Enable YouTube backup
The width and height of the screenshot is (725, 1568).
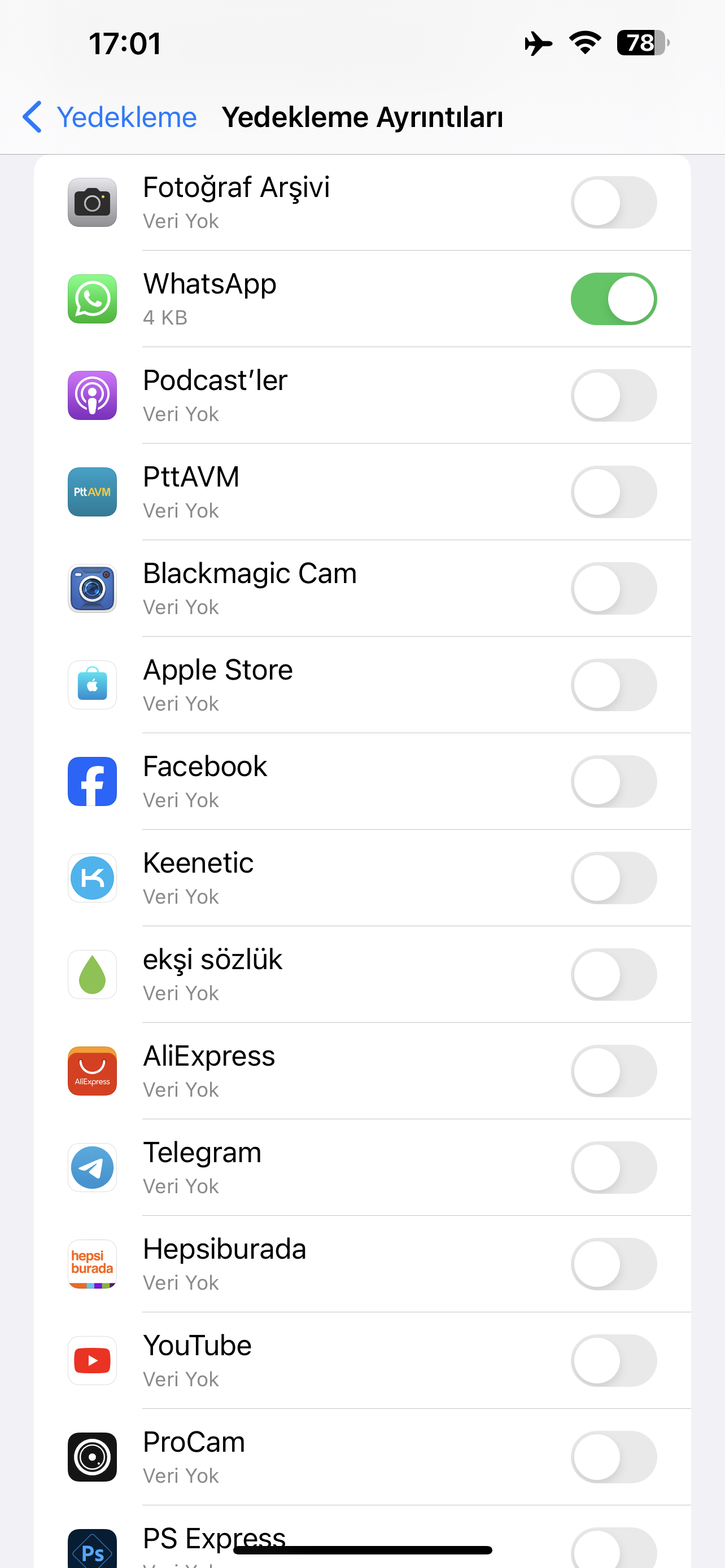click(x=614, y=1360)
